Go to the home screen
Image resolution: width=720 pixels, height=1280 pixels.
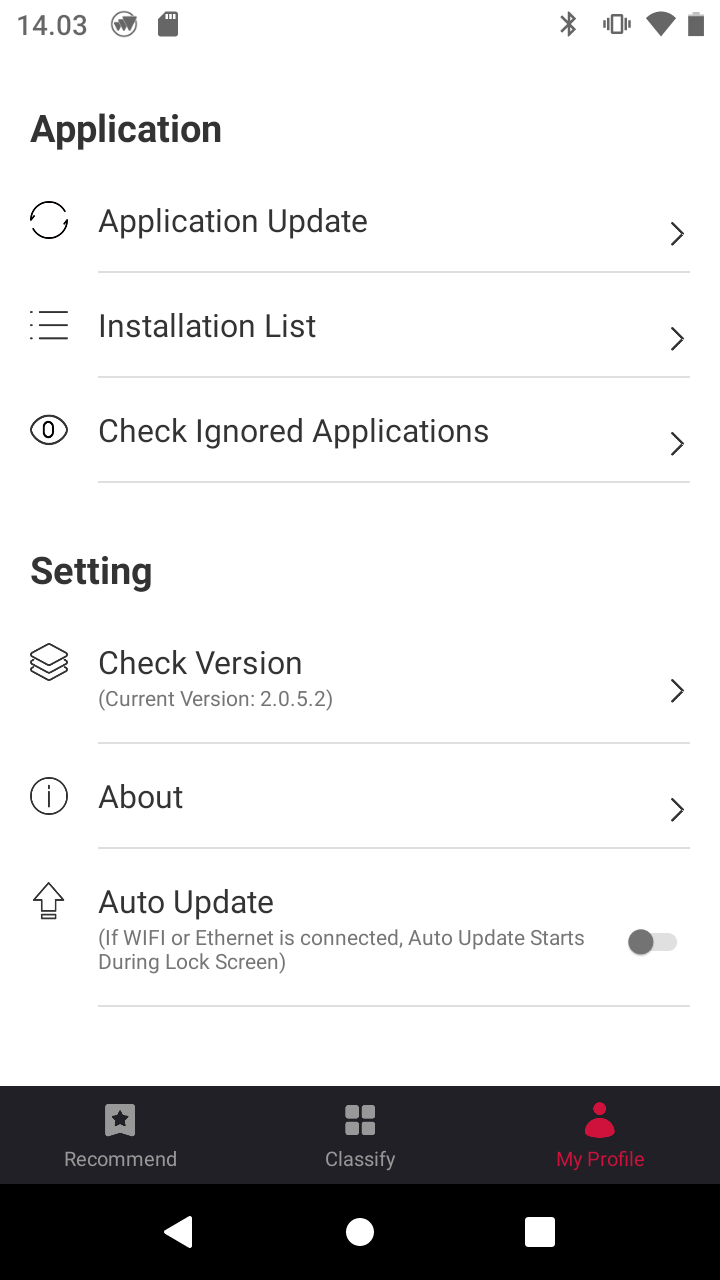pos(360,1232)
